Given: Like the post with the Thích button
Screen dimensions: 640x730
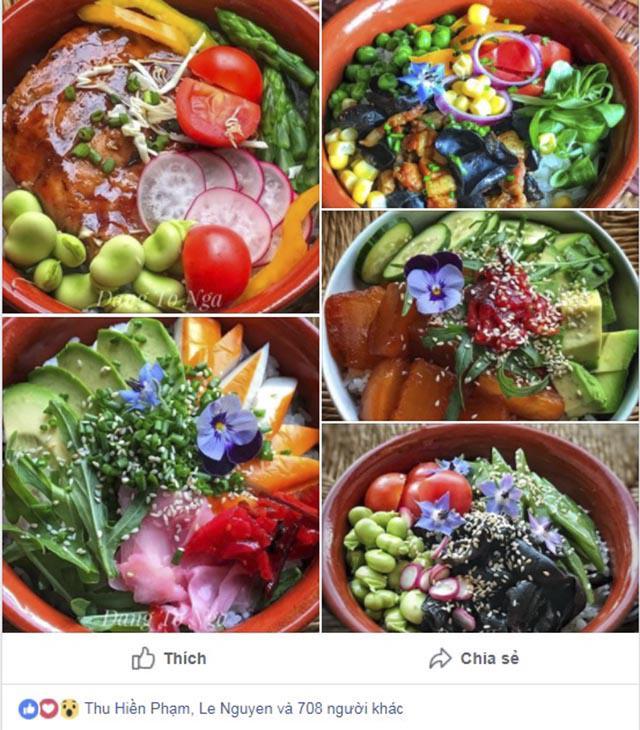Looking at the screenshot, I should pyautogui.click(x=169, y=658).
